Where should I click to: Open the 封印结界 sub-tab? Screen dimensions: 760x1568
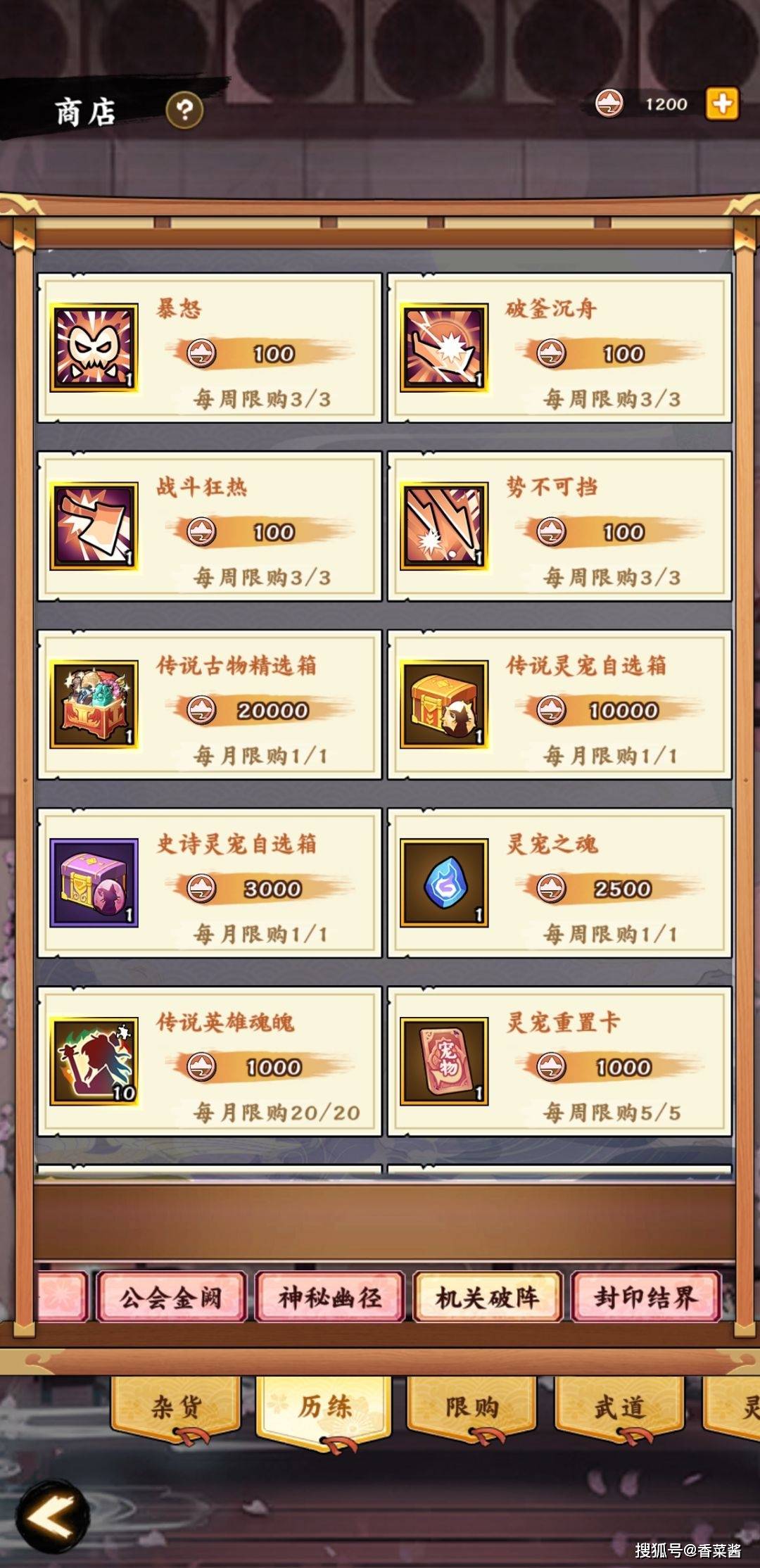click(645, 1297)
